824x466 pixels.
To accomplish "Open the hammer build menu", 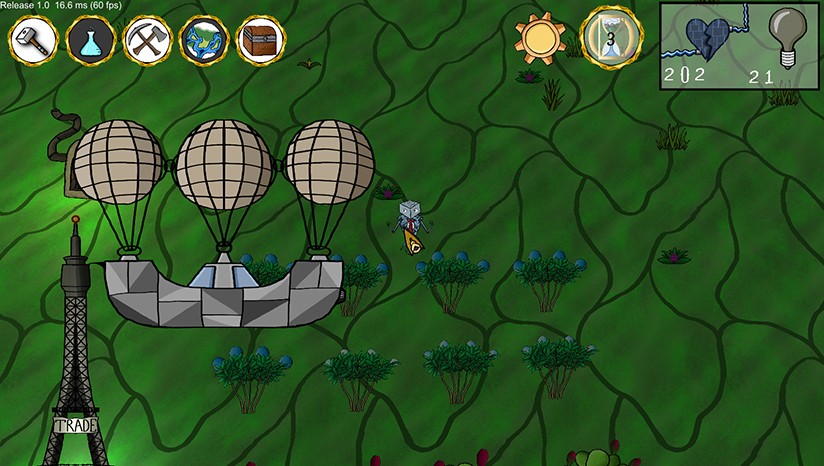I will tap(33, 41).
